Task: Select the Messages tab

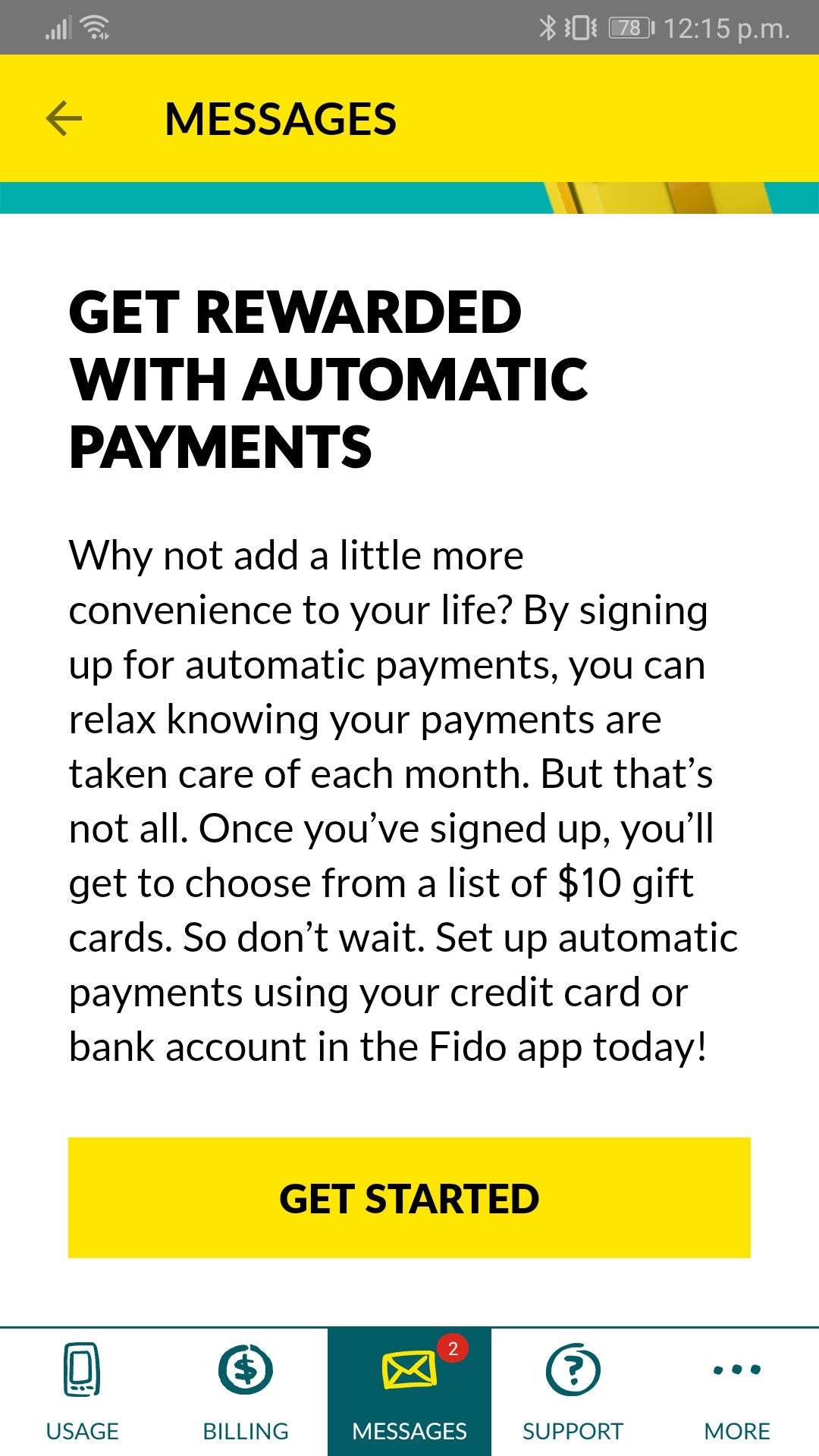Action: click(x=409, y=1392)
